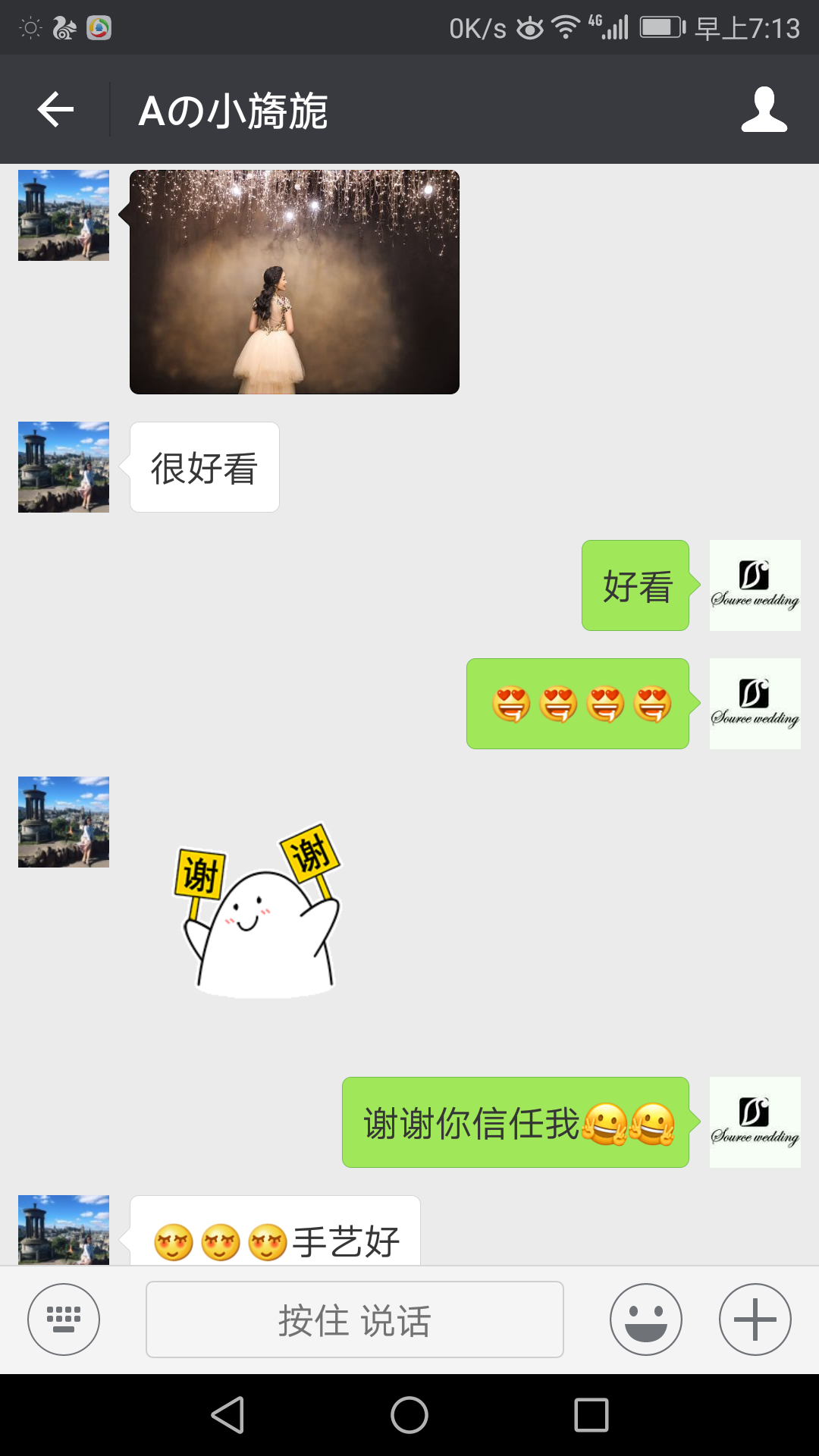Tap own avatar beside 好看 message
Screen dimensions: 819x1456
755,585
